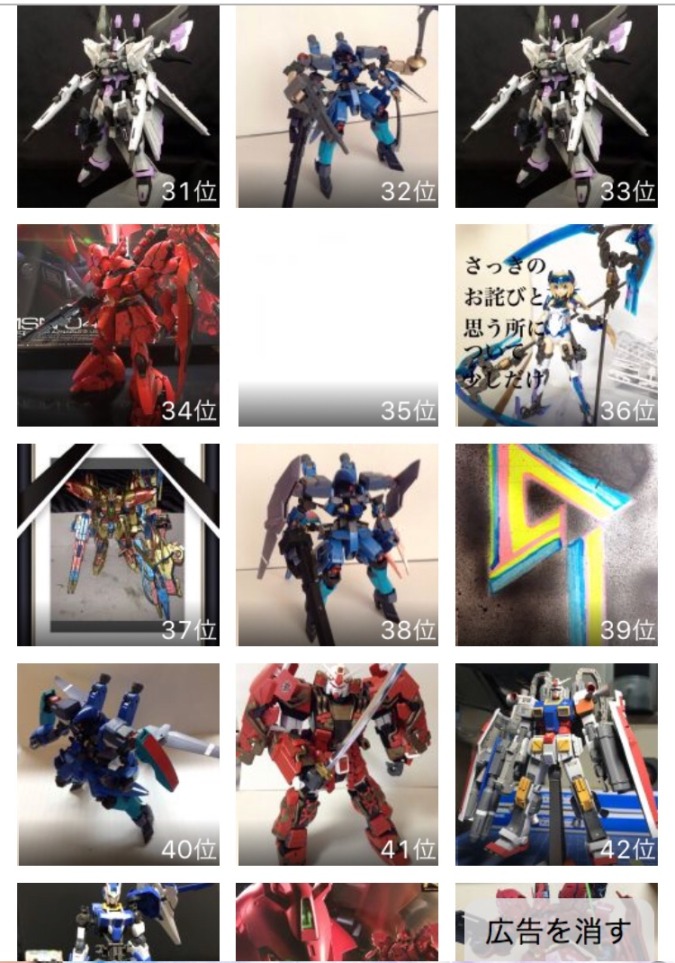The width and height of the screenshot is (675, 963).
Task: Open the 31位 ranked model photo
Action: (x=118, y=107)
